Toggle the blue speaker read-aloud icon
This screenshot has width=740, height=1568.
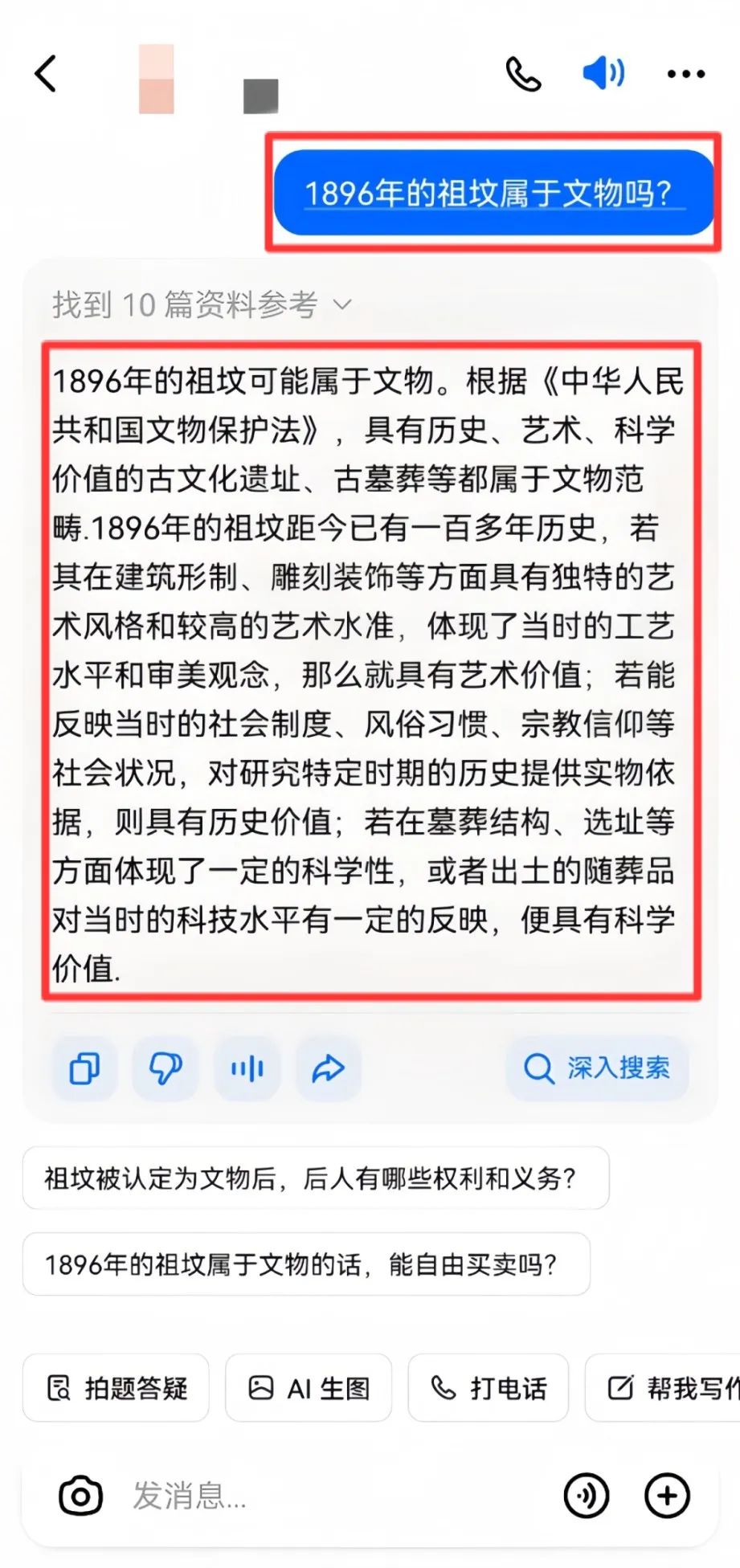pyautogui.click(x=603, y=73)
